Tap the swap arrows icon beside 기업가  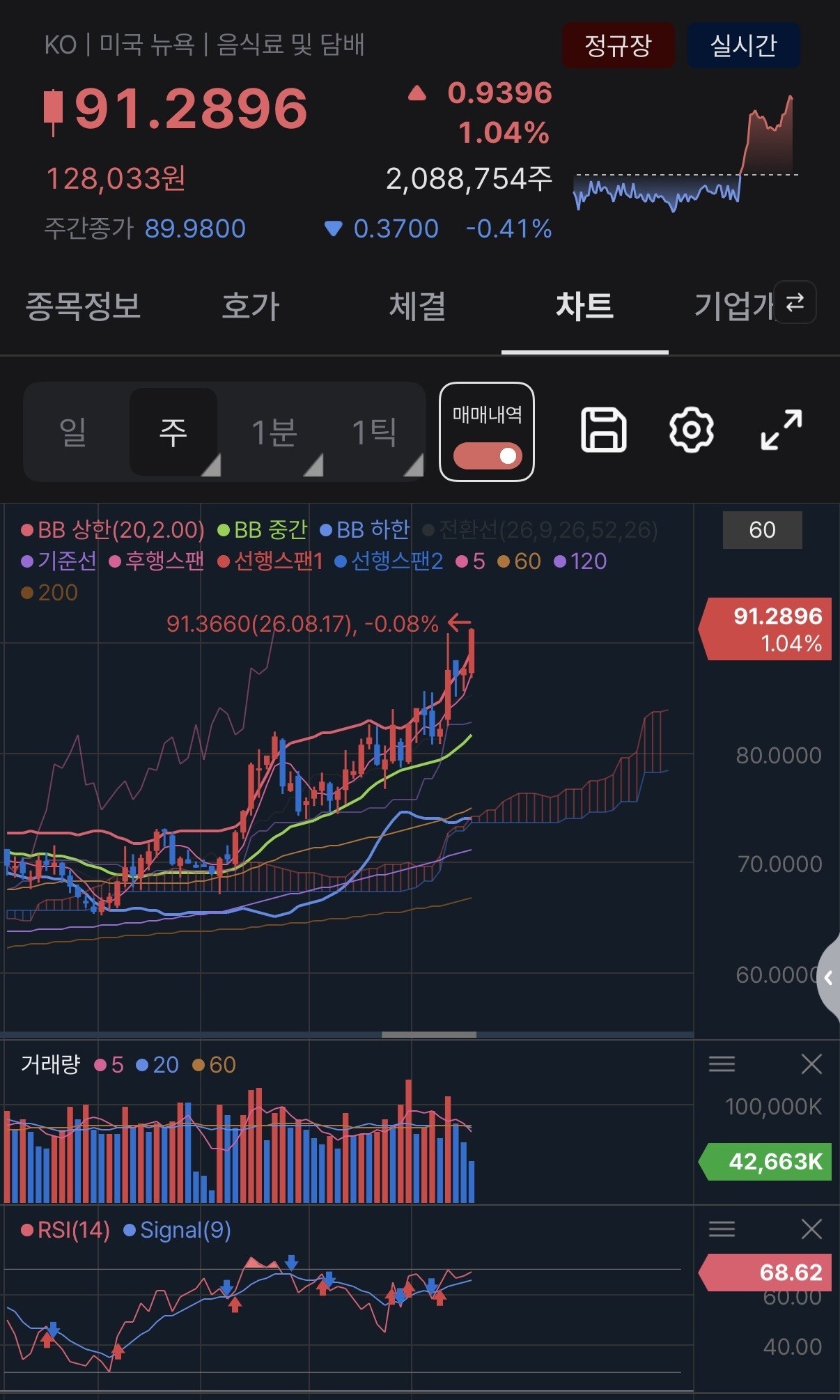click(795, 302)
